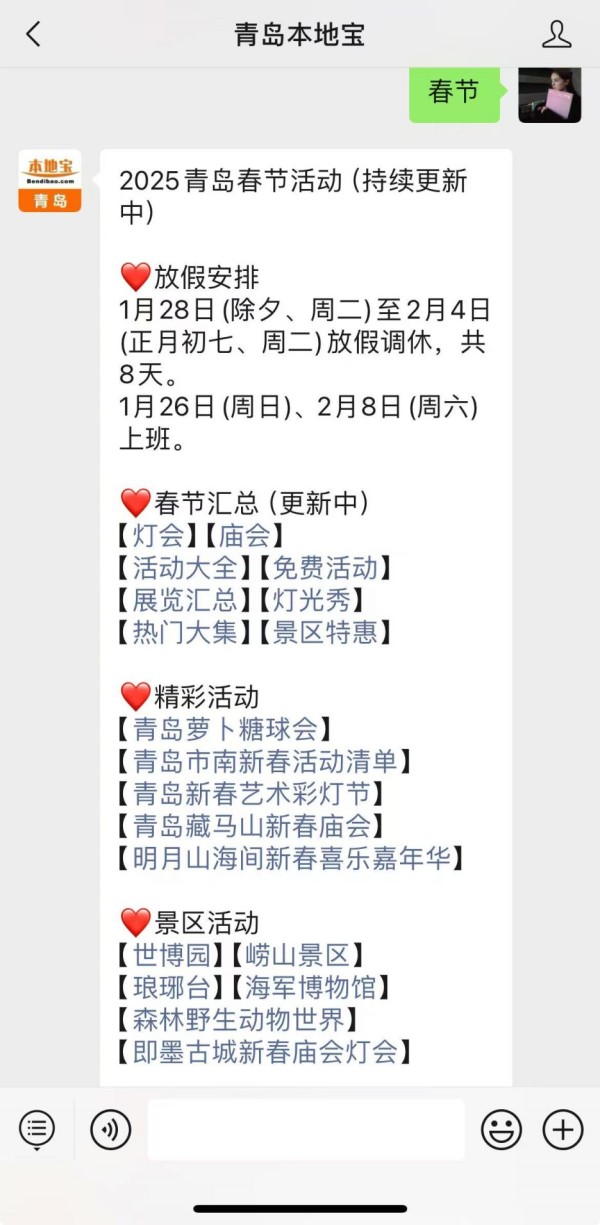Open 青岛市南新春活动清单 link
The width and height of the screenshot is (600, 1225).
point(265,761)
